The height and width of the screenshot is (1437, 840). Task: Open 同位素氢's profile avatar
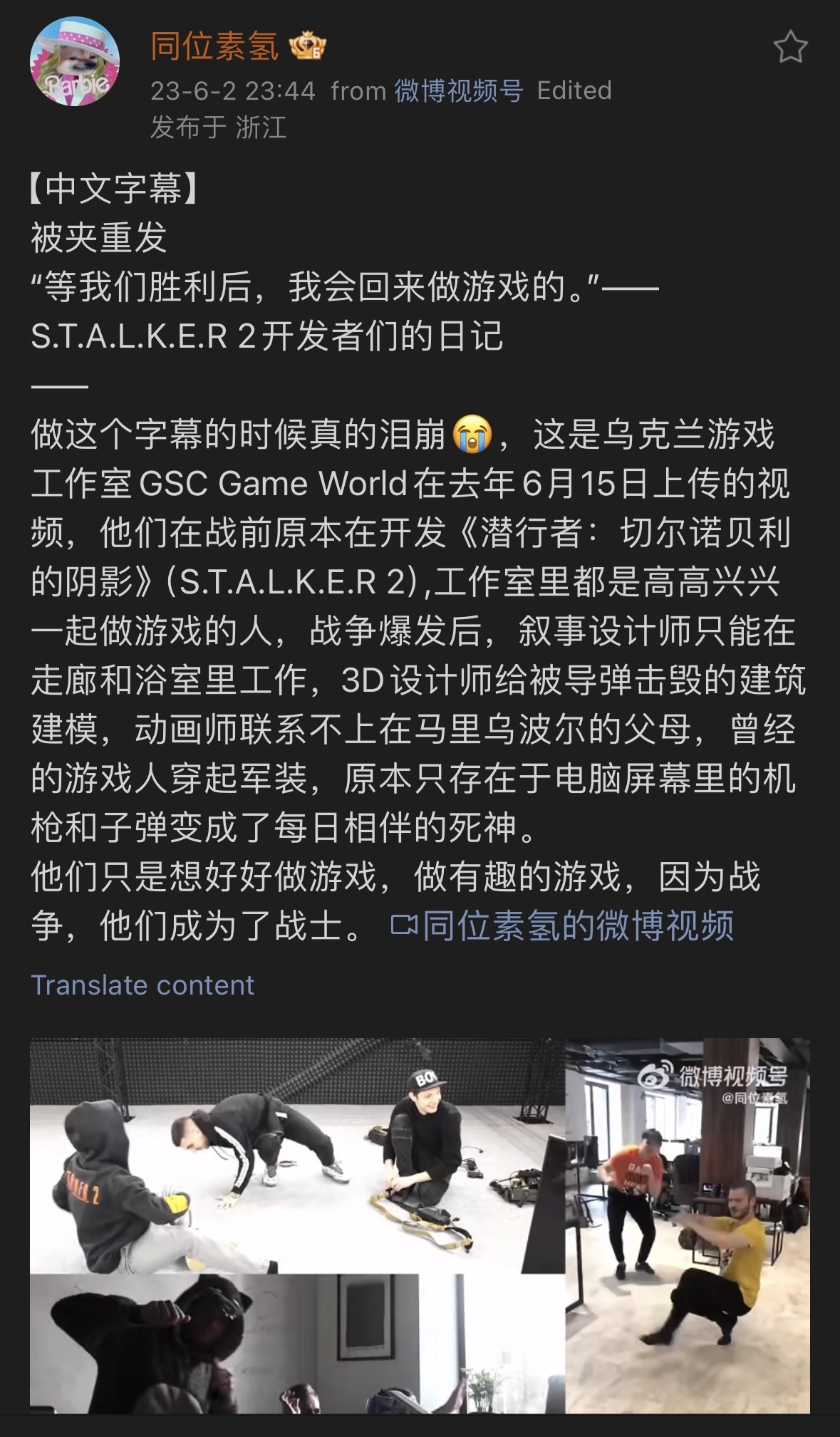click(74, 62)
